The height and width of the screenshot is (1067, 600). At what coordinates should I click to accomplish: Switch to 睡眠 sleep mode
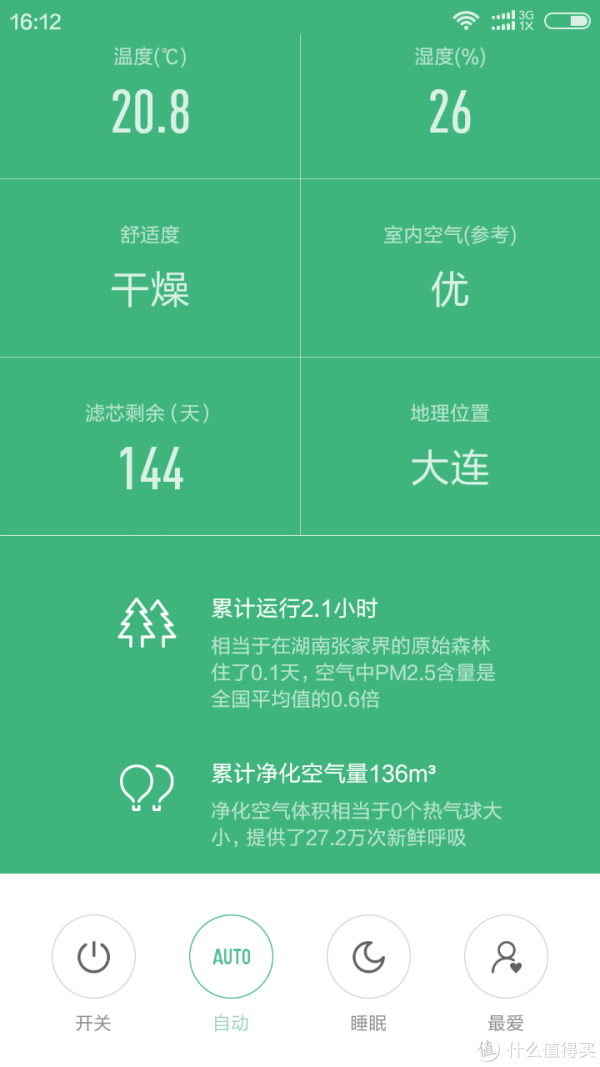369,956
